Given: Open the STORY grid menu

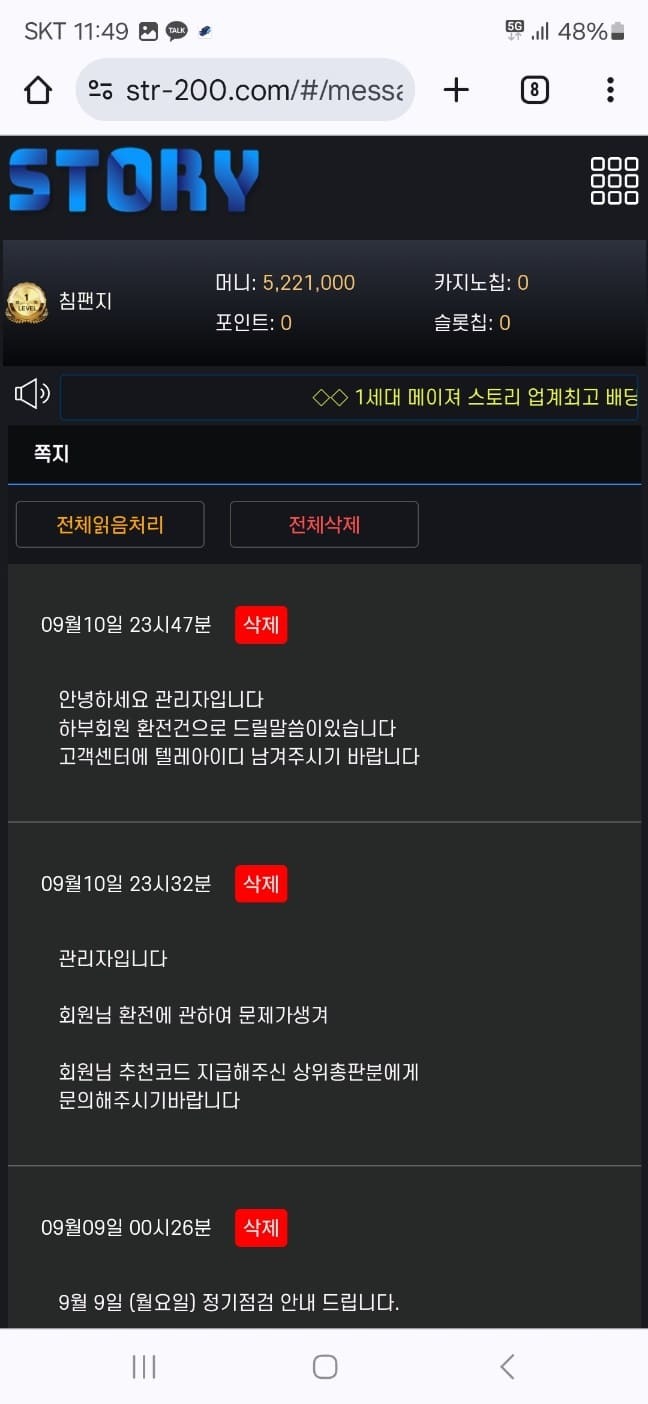Looking at the screenshot, I should pyautogui.click(x=614, y=181).
